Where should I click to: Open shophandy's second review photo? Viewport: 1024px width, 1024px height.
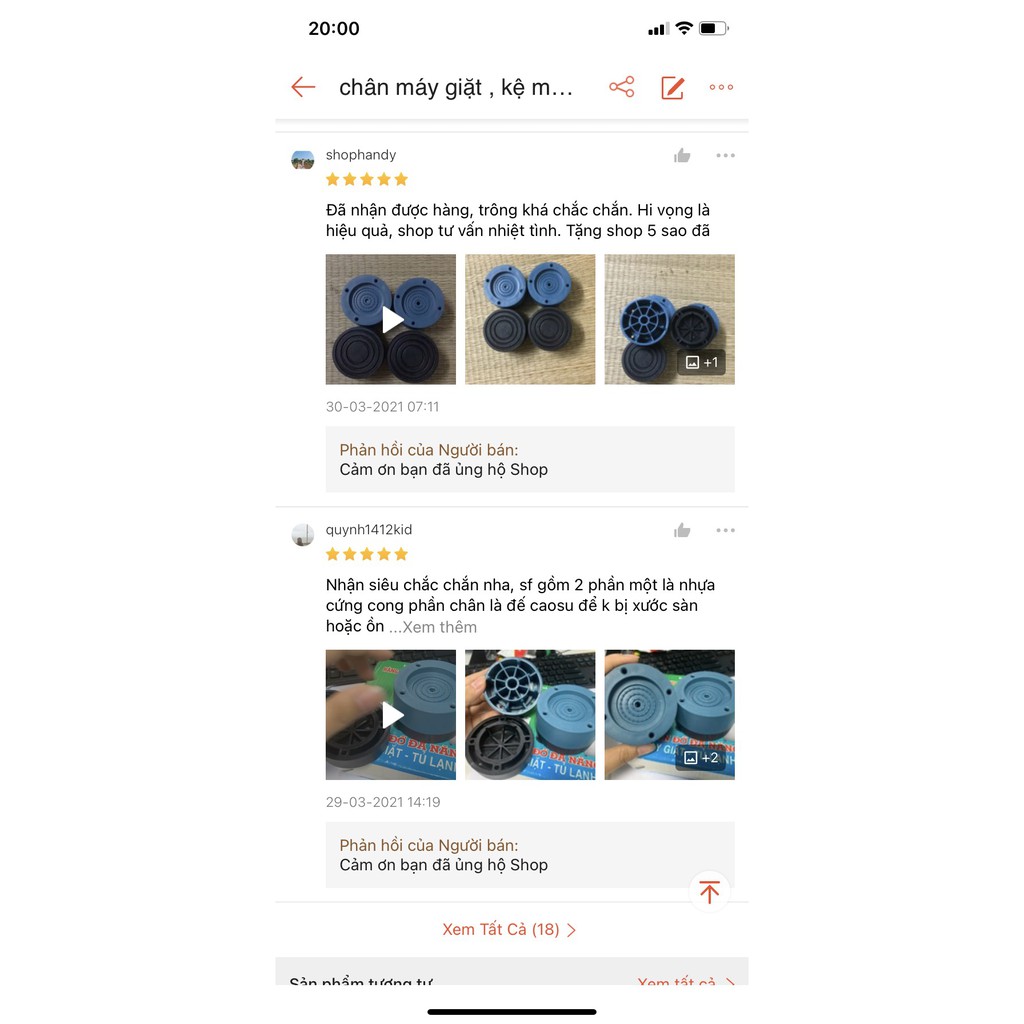click(530, 319)
